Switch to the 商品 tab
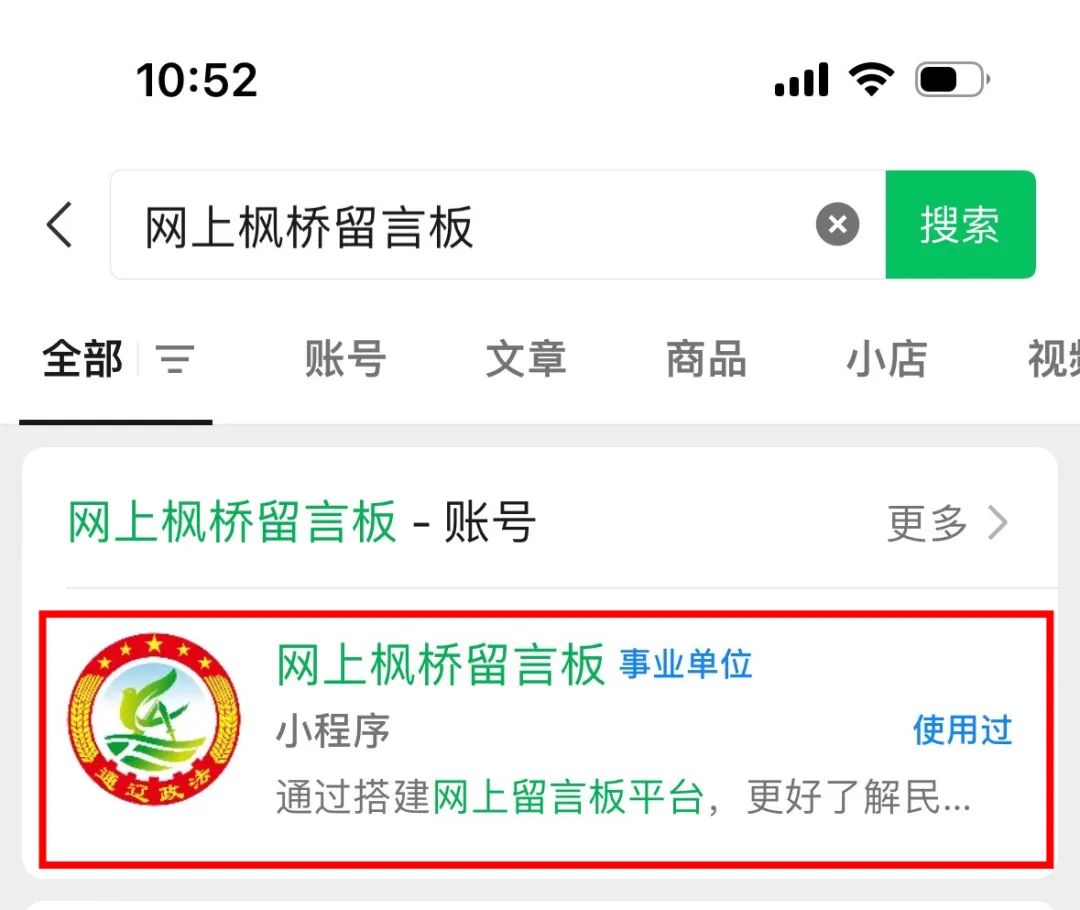Image resolution: width=1080 pixels, height=910 pixels. click(x=706, y=360)
